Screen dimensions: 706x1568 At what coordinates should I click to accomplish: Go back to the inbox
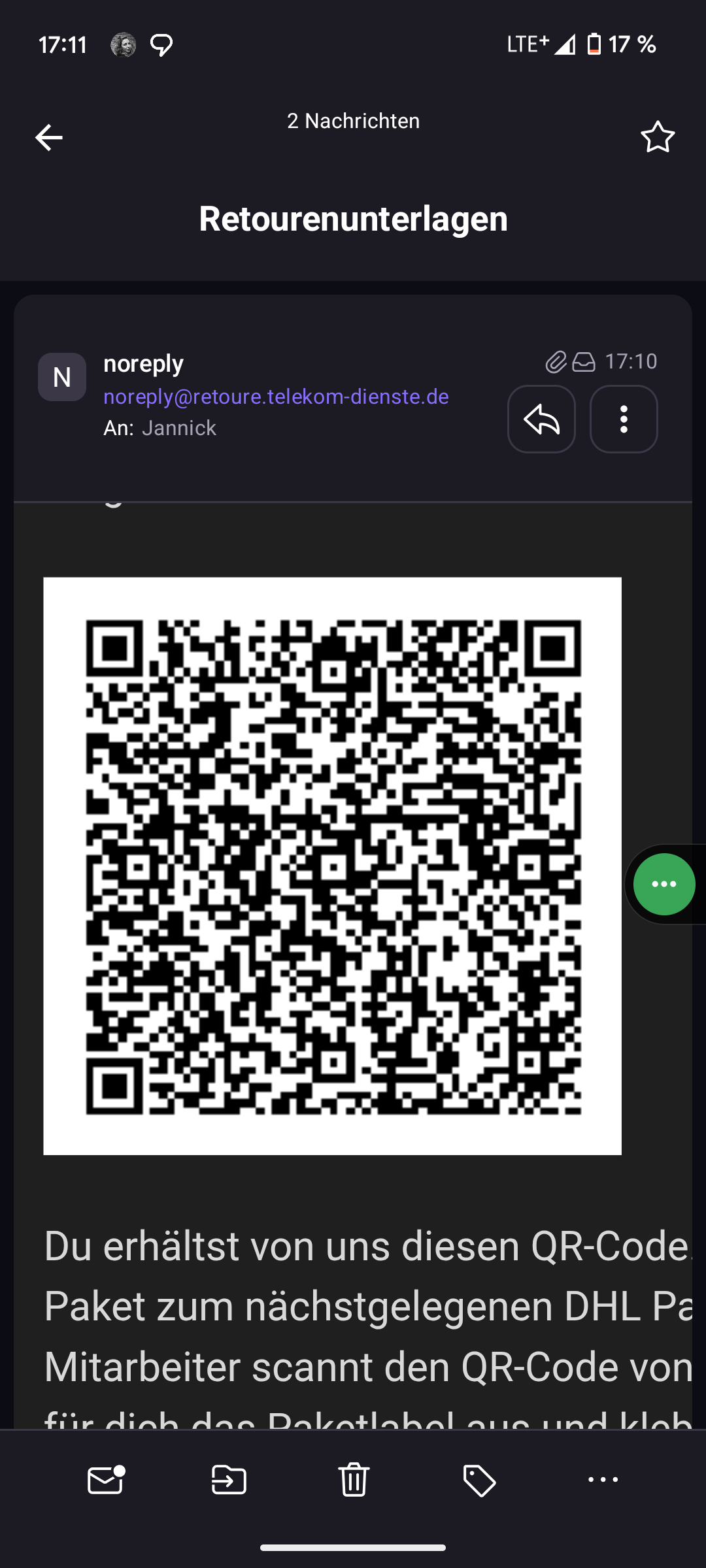(x=49, y=138)
